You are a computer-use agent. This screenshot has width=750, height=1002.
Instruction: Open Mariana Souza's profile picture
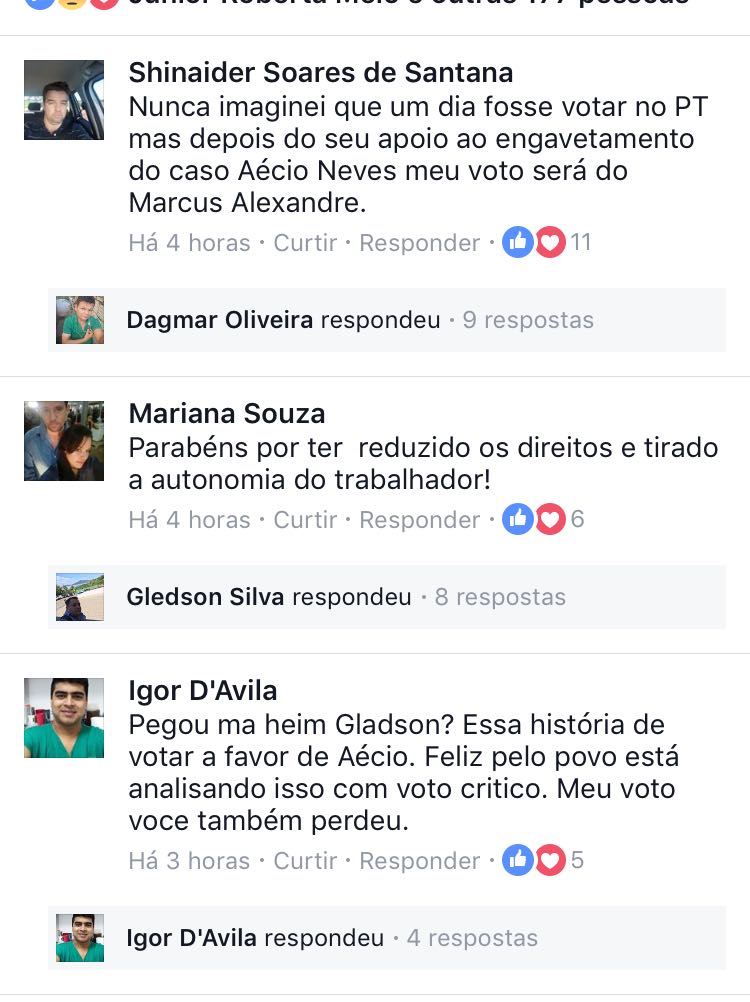click(64, 441)
